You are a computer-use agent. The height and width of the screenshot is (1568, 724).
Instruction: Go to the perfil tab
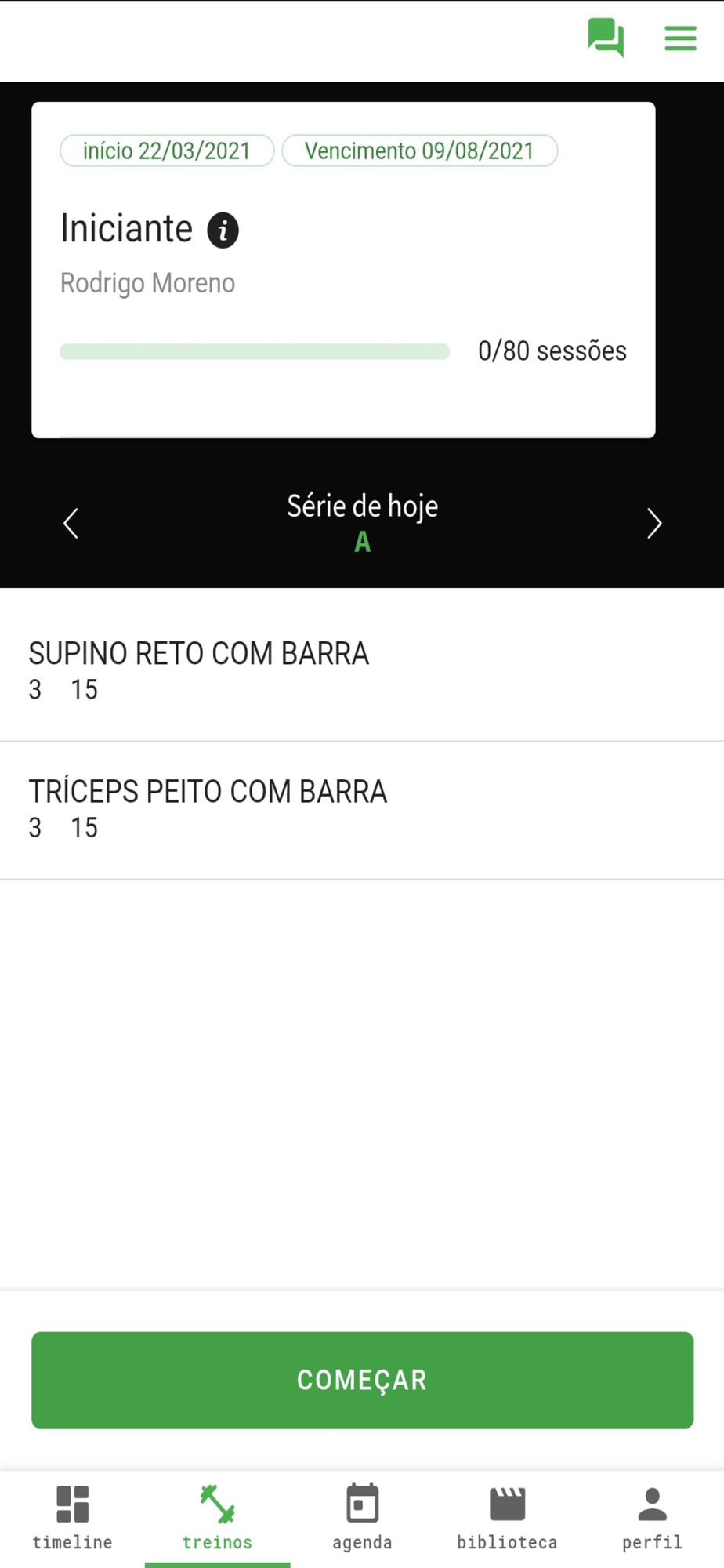click(x=652, y=1518)
